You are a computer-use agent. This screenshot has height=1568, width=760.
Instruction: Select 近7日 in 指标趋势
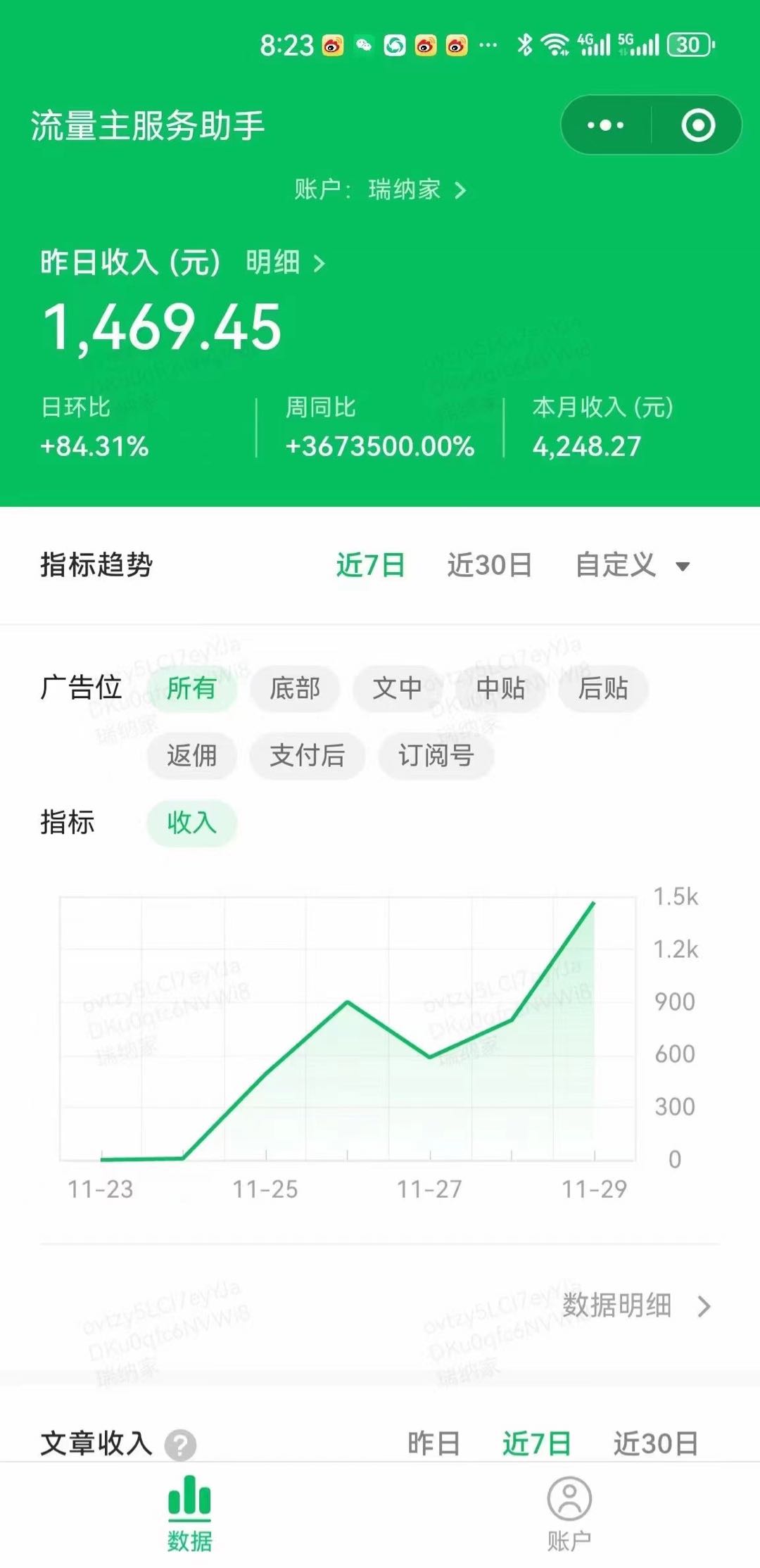370,565
